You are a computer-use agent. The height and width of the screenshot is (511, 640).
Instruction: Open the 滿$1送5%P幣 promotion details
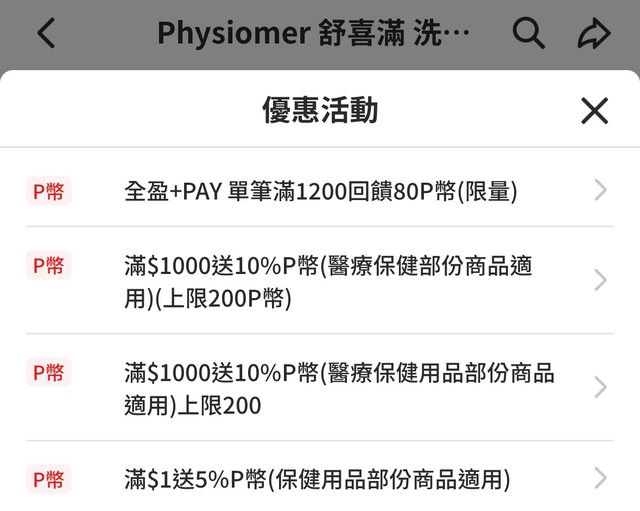320,479
